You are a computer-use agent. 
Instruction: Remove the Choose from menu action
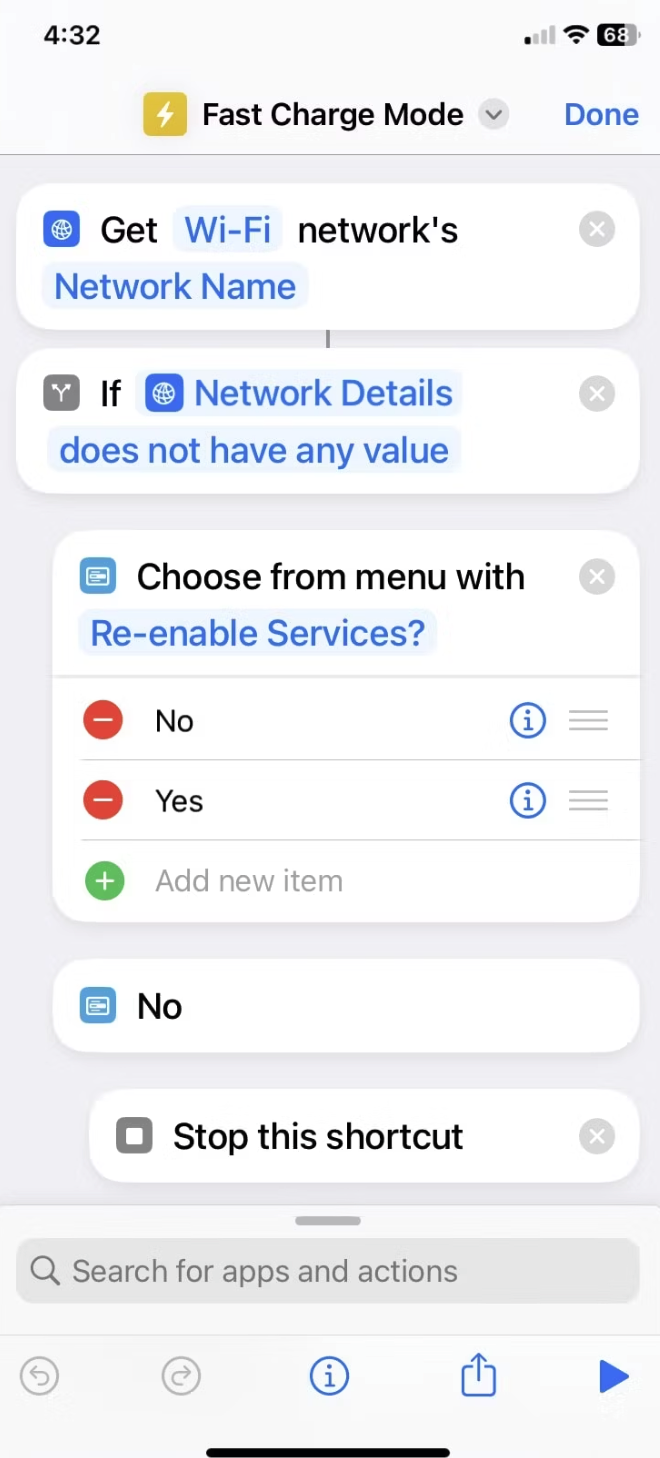[x=597, y=577]
